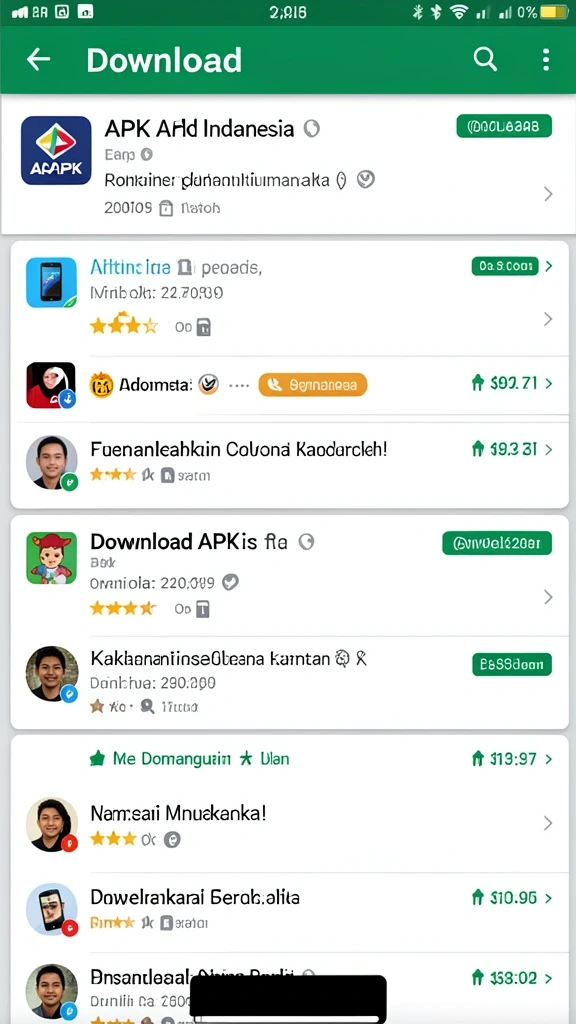Open the blue phone app row
This screenshot has height=1024, width=576.
click(289, 299)
